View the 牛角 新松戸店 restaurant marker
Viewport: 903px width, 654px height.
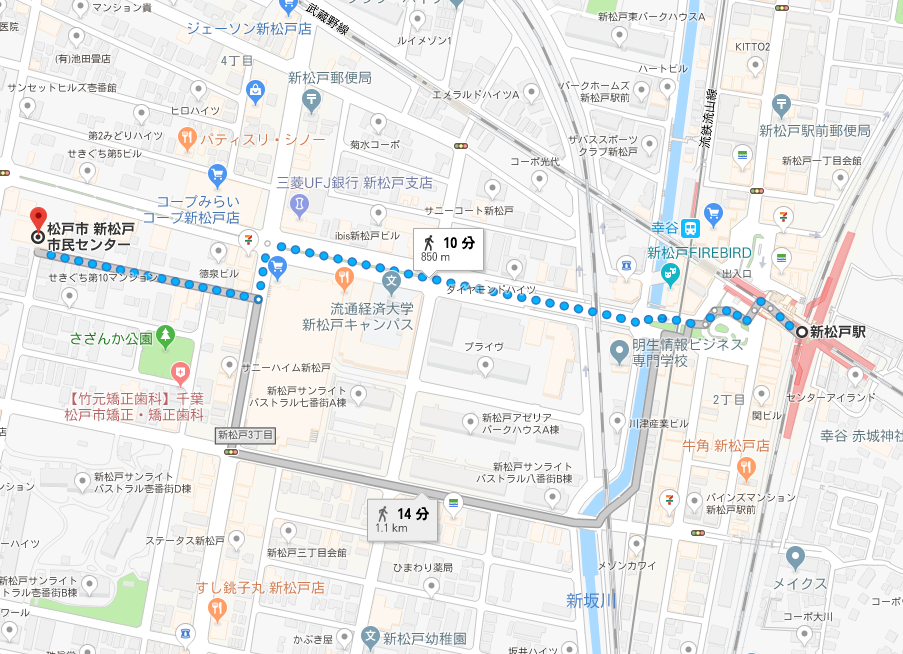pos(745,467)
